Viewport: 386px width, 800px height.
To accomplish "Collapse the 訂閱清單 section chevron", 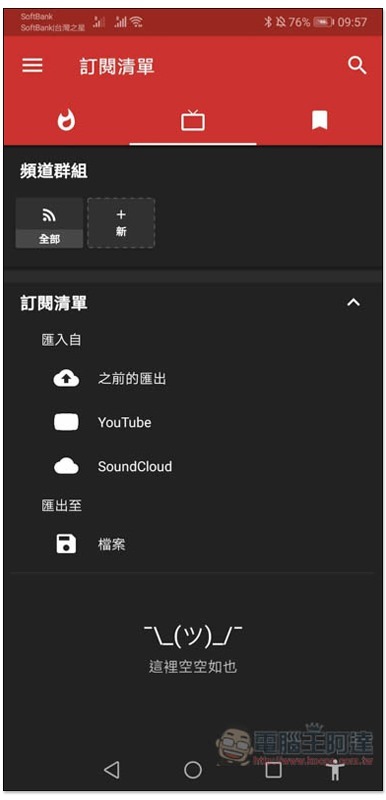I will [x=353, y=303].
